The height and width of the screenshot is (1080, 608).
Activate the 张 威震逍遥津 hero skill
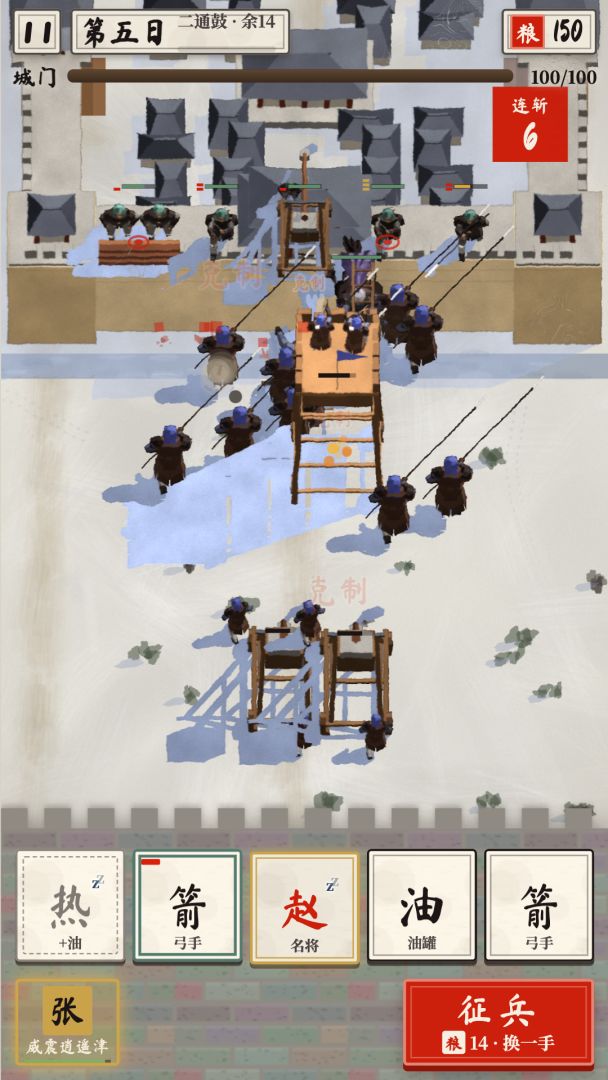pos(67,1021)
